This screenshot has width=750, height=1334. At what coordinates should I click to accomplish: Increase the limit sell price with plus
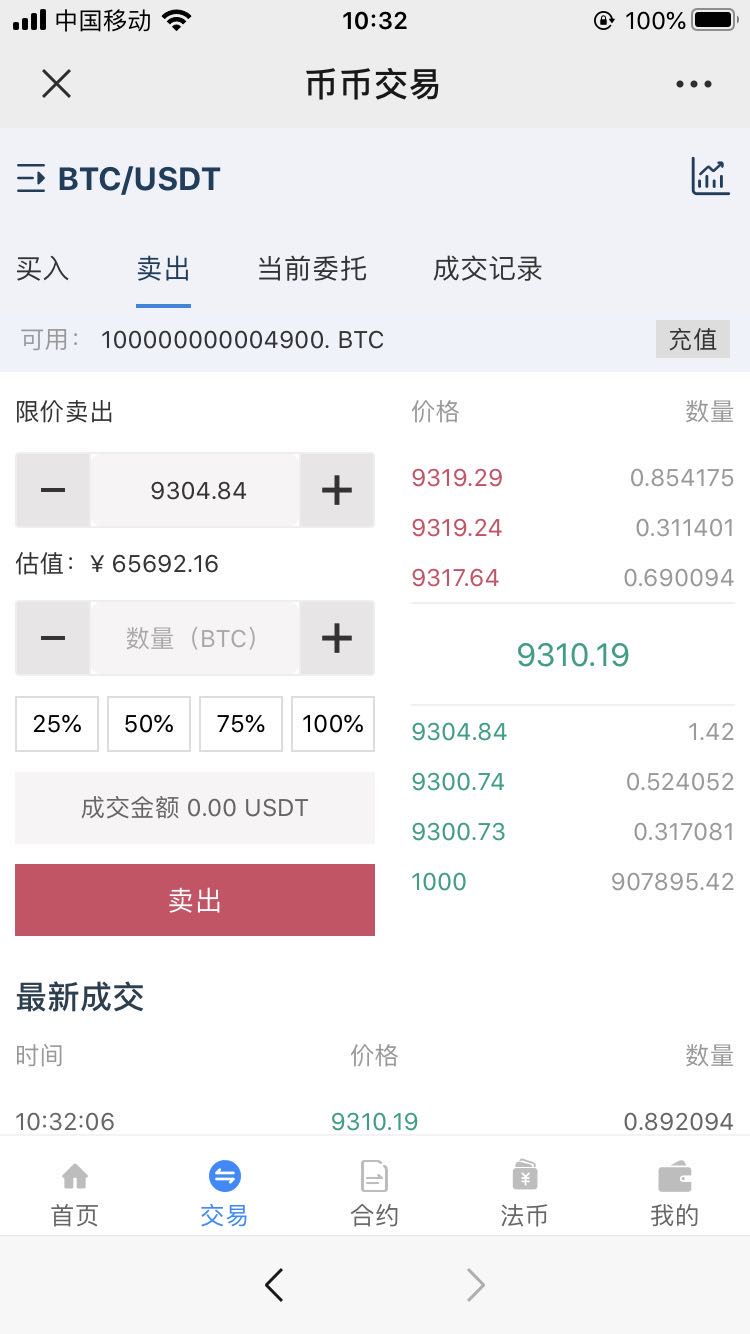point(337,490)
